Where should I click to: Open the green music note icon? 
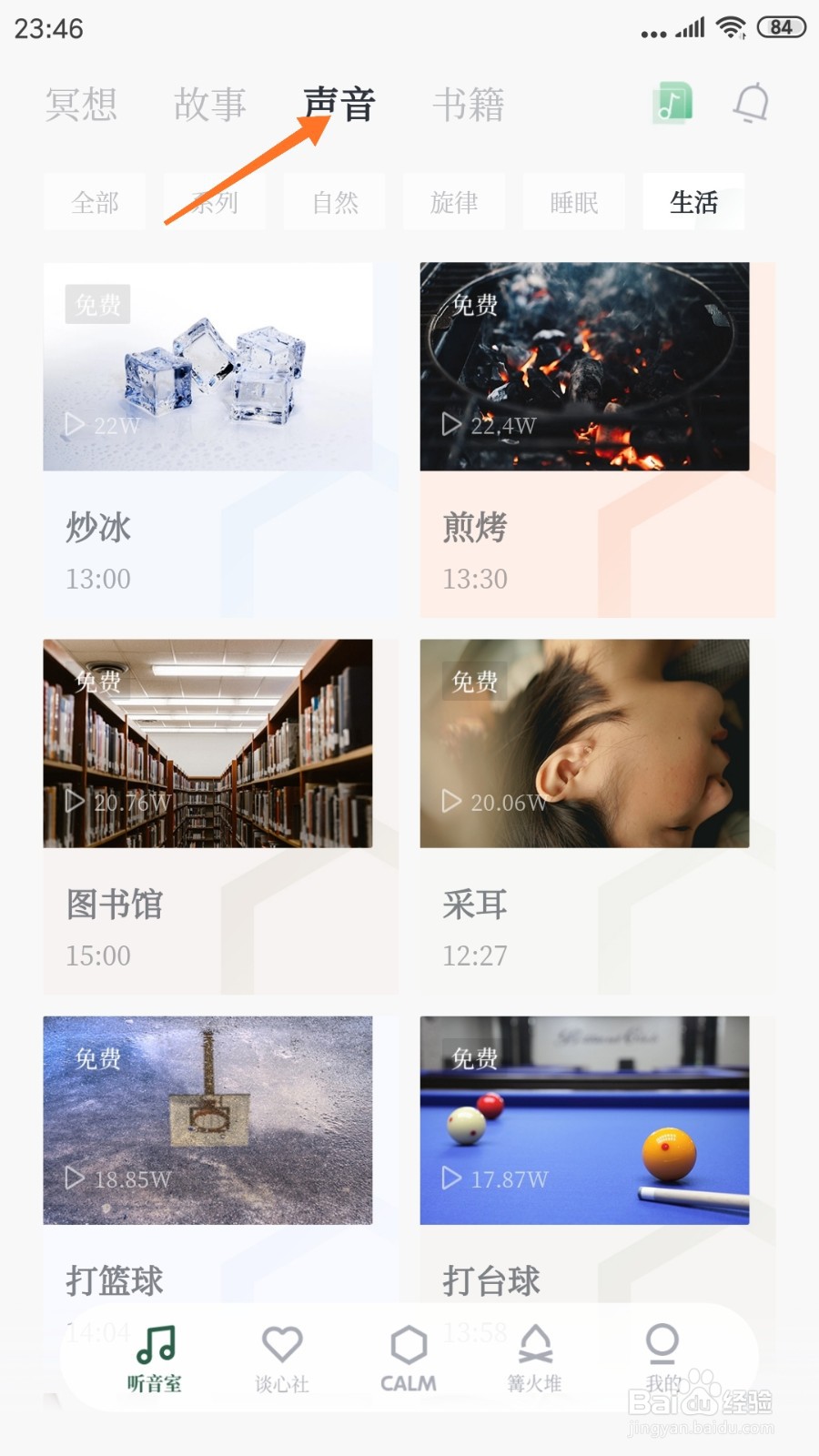coord(672,103)
